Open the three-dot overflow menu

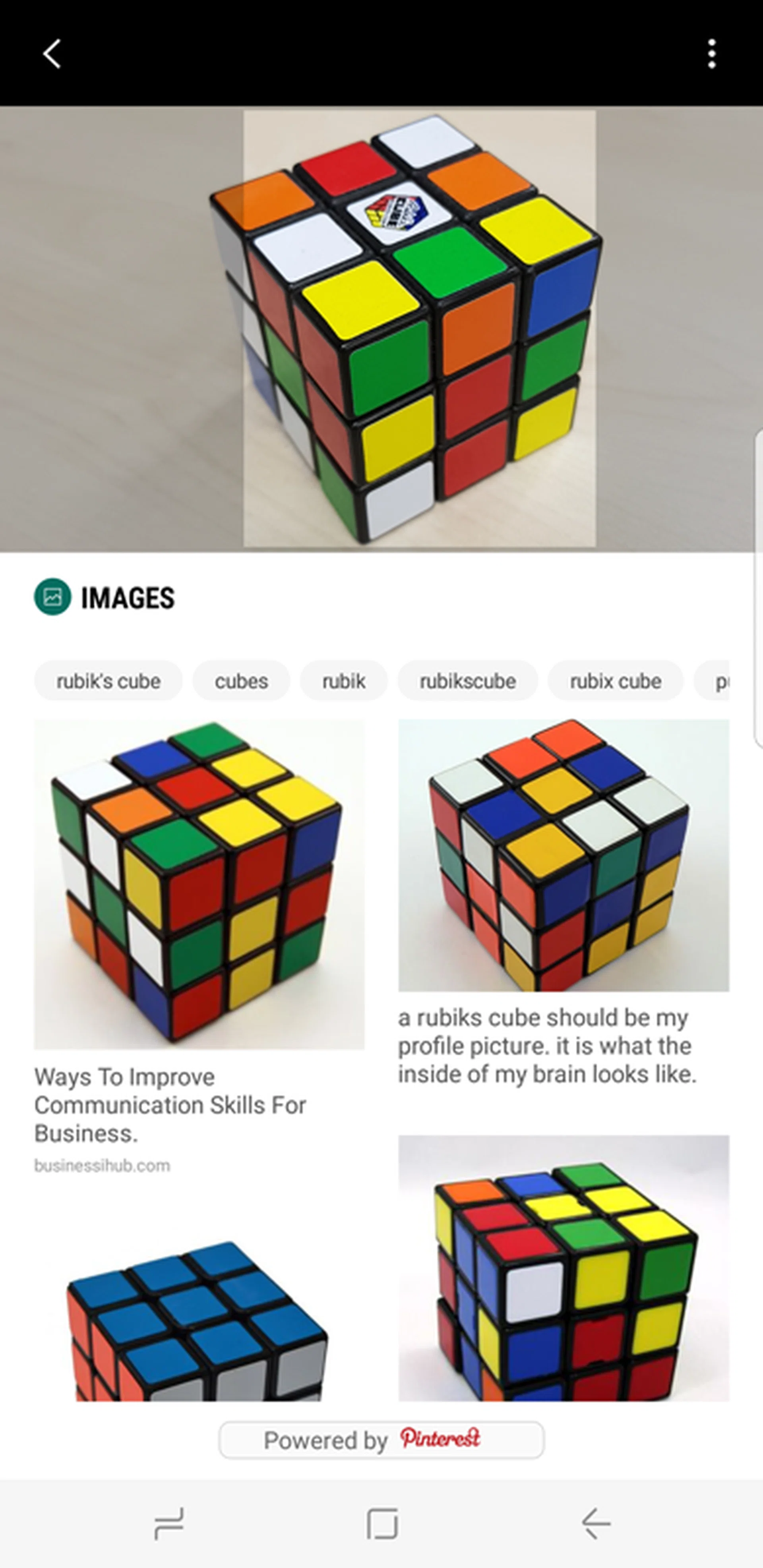point(711,54)
